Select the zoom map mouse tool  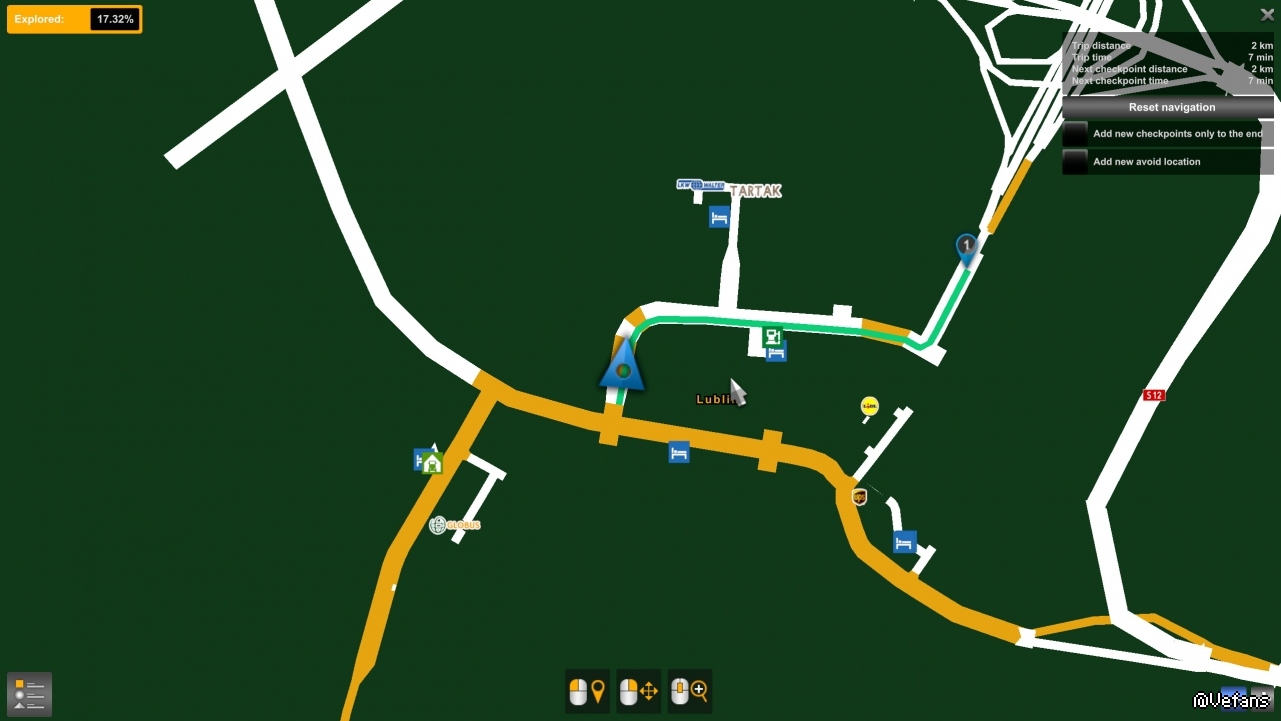(690, 691)
